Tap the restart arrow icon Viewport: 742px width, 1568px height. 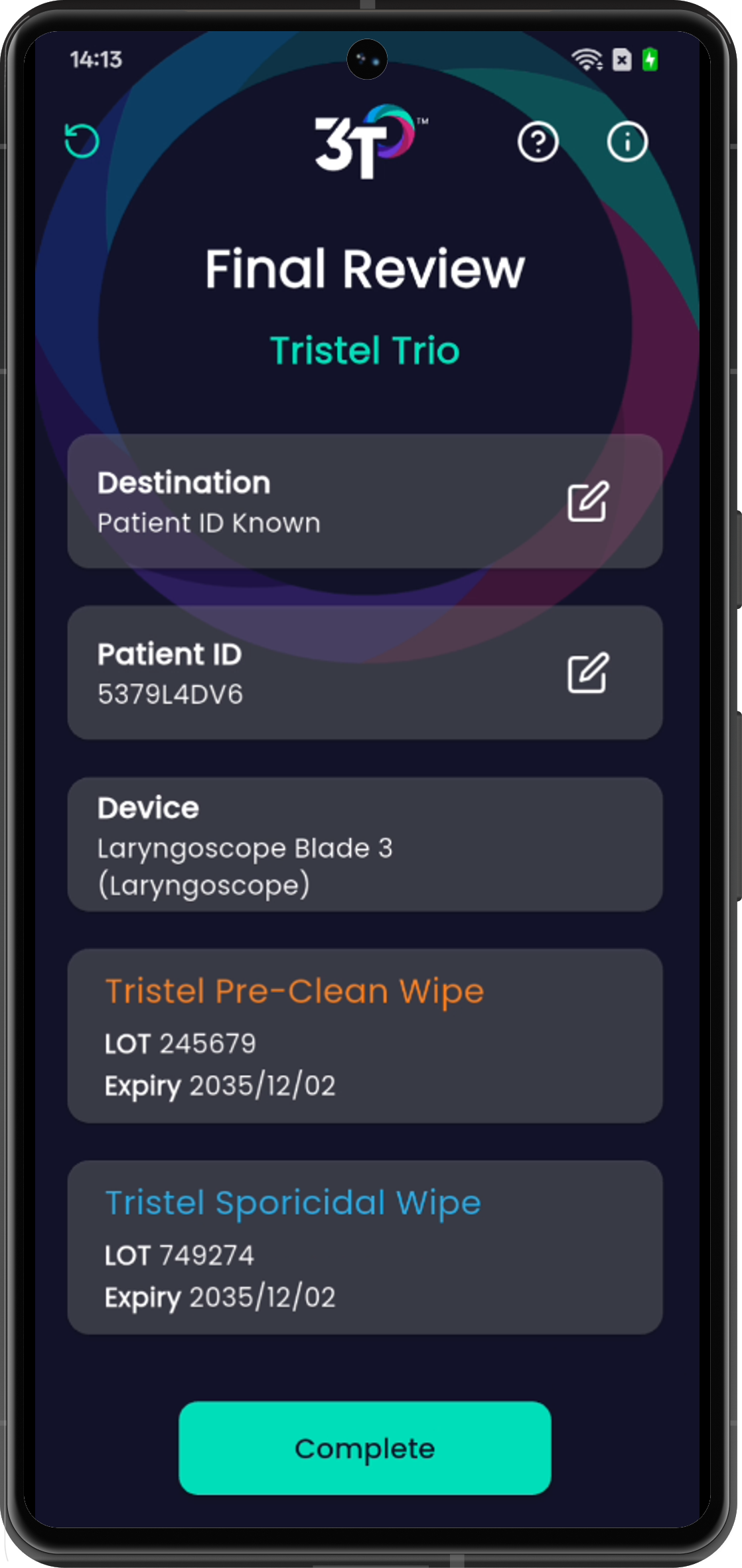(x=82, y=141)
